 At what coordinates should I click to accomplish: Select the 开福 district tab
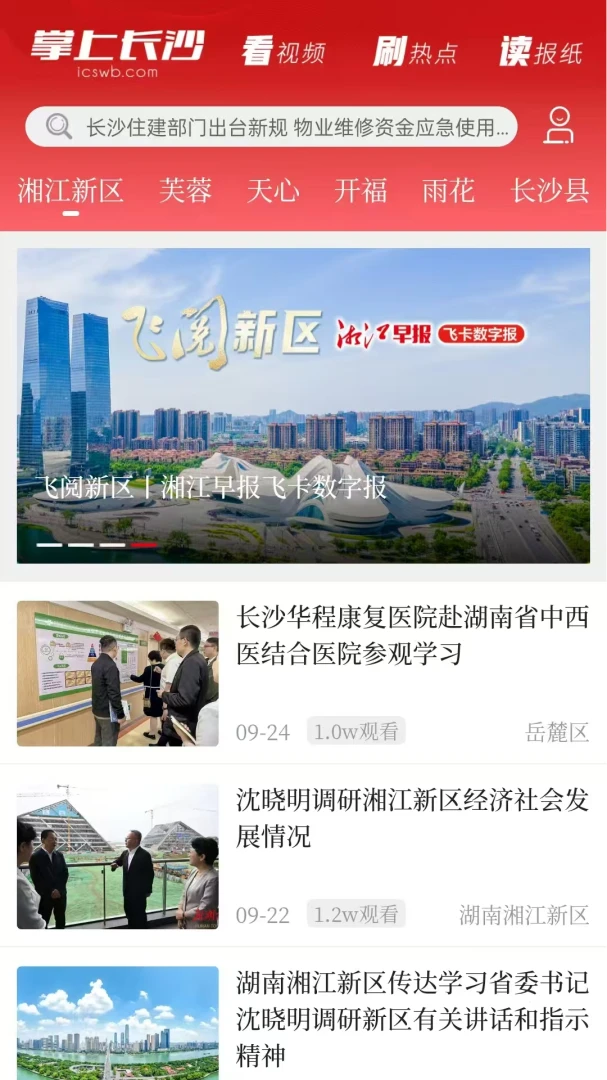point(361,191)
